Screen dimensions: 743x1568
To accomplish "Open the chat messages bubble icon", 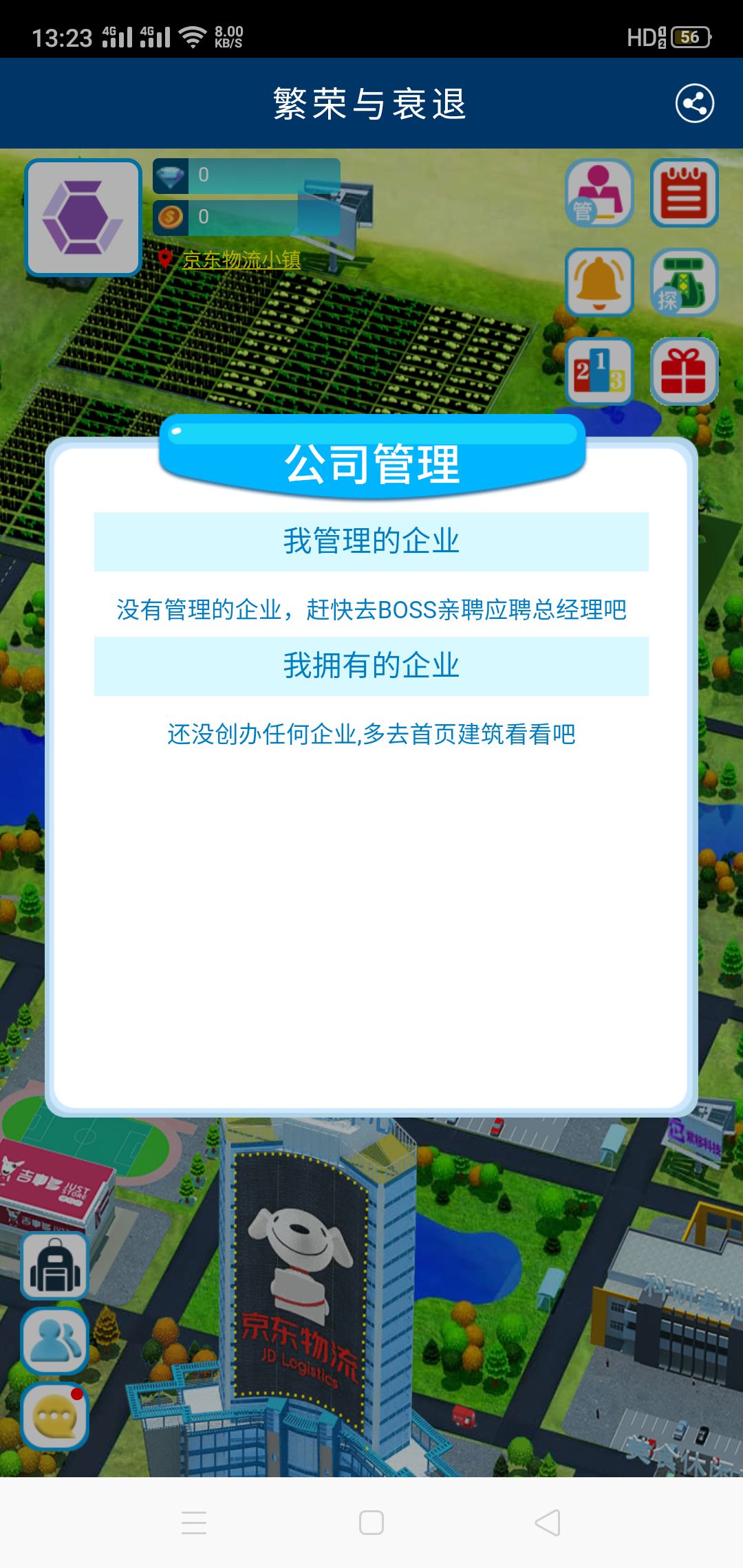I will [x=55, y=1417].
